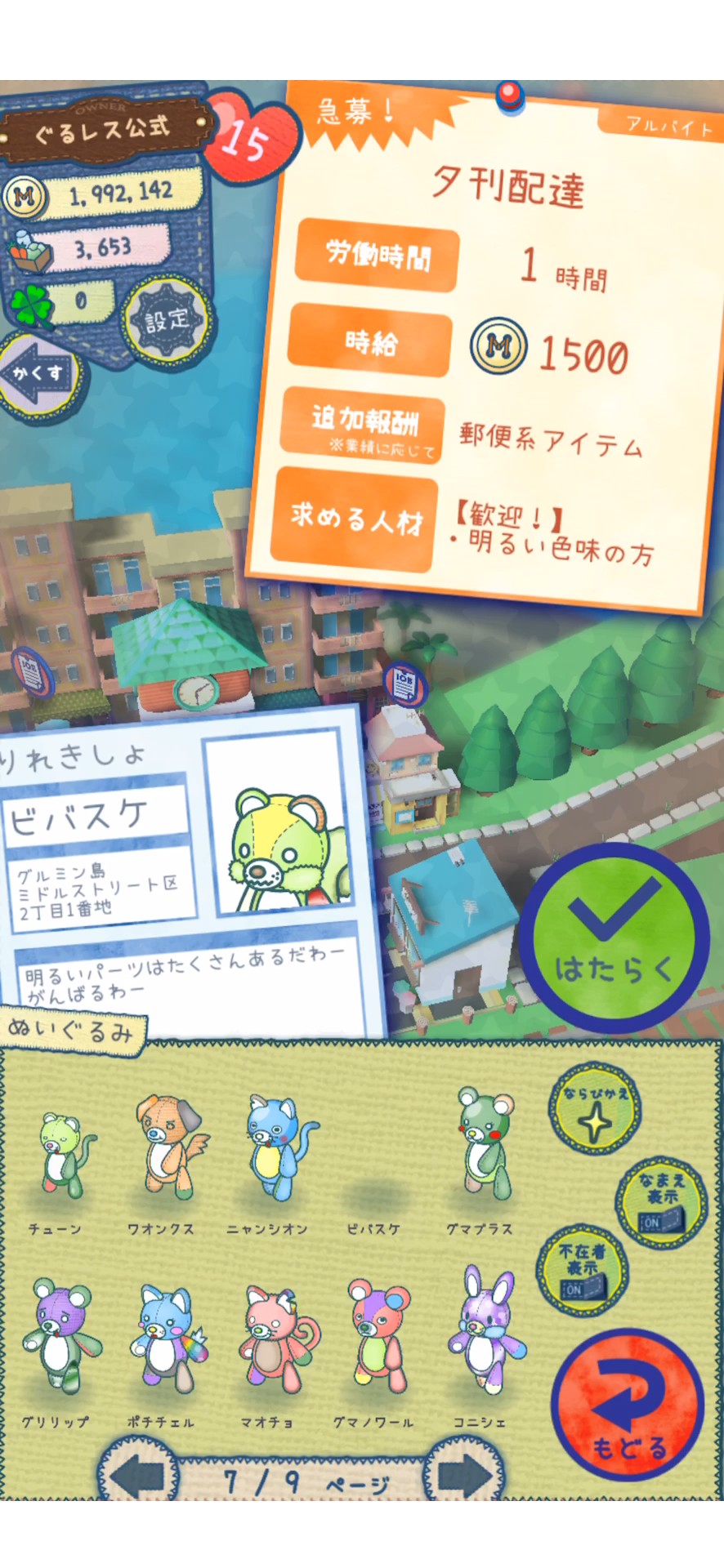Image resolution: width=724 pixels, height=1568 pixels.
Task: Hide the panel with かくす arrow
Action: 41,374
